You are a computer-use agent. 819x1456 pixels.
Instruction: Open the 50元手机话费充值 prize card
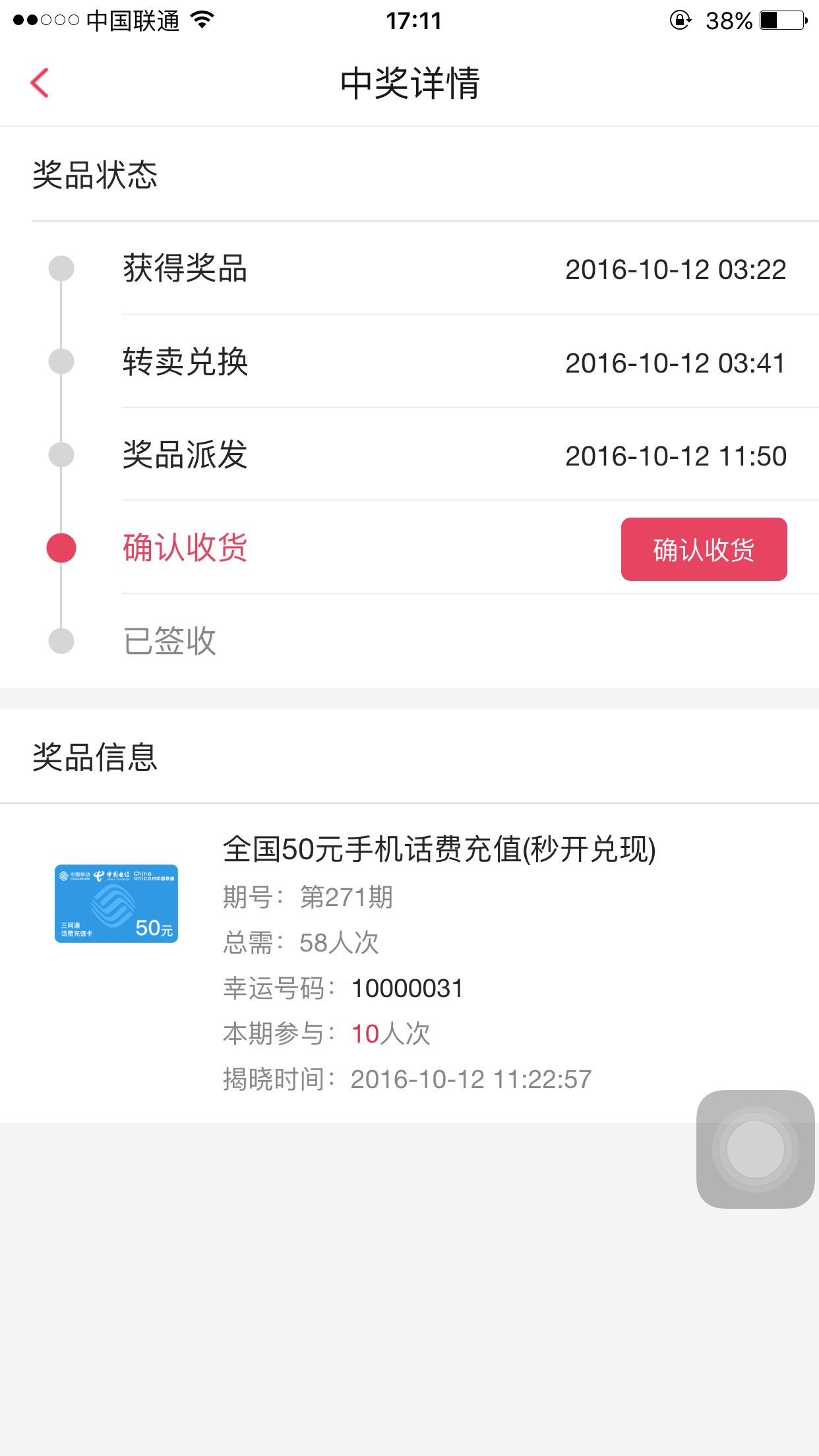point(116,903)
